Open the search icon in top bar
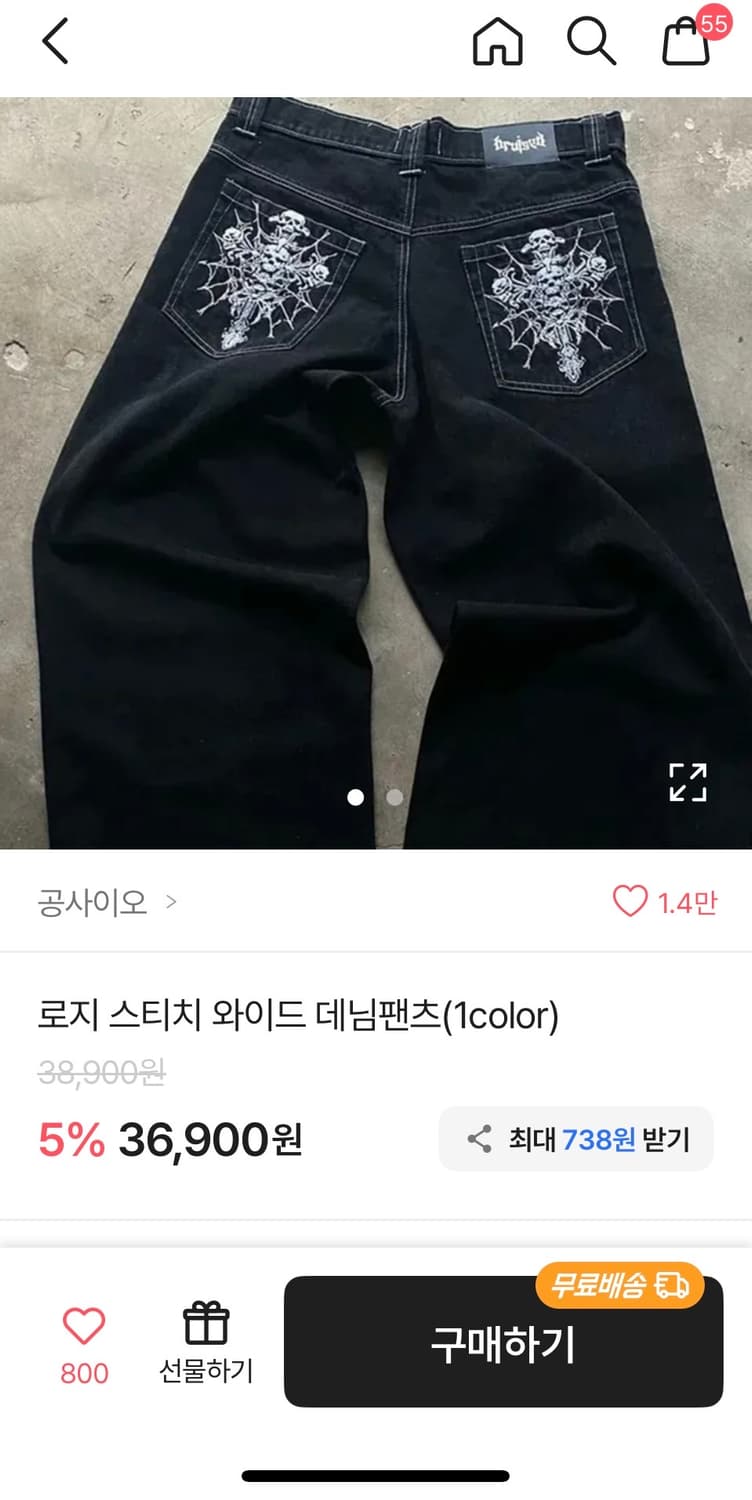Screen dimensions: 752x1500 pyautogui.click(x=592, y=42)
